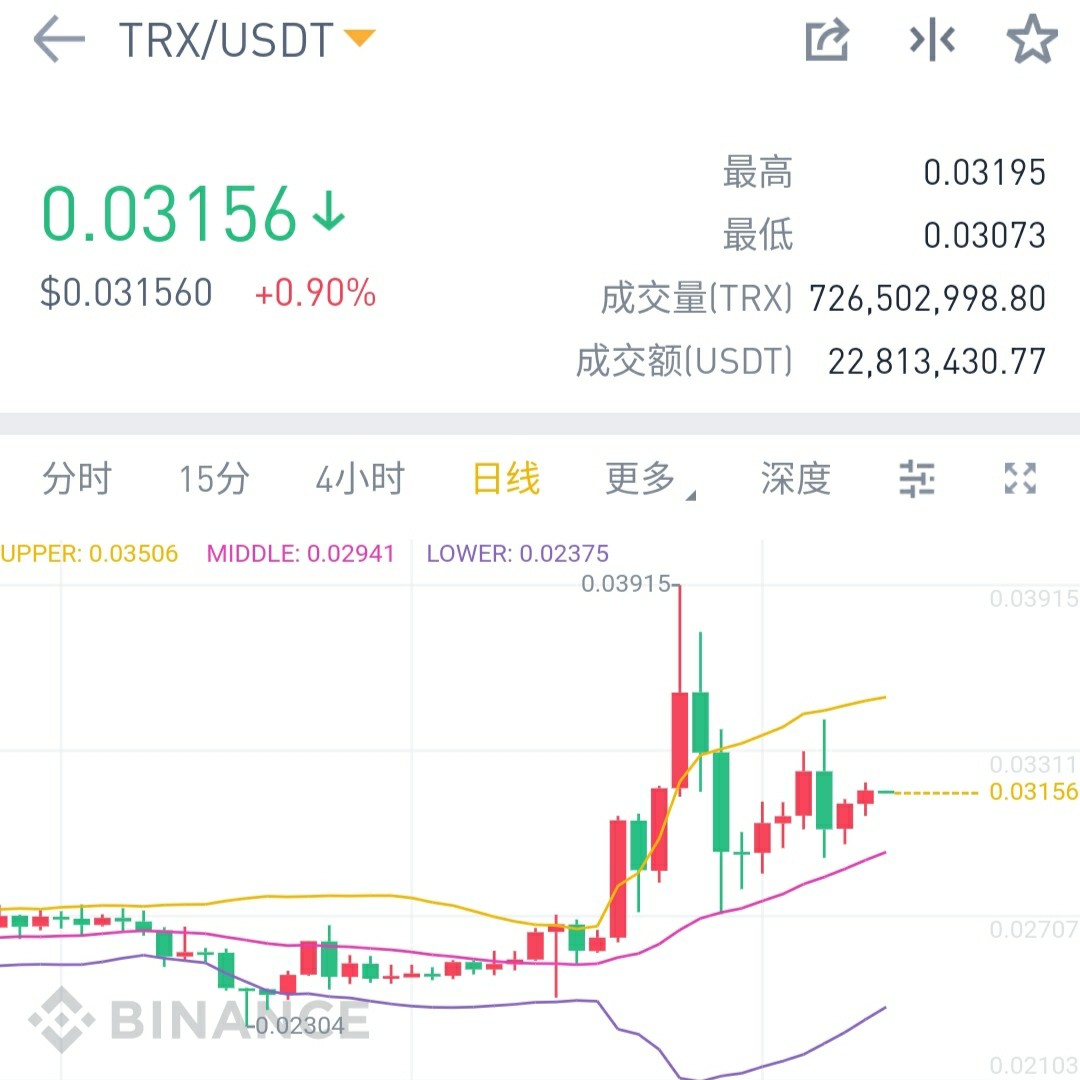Screen dimensions: 1080x1080
Task: Select the 4小时 interval
Action: point(360,479)
